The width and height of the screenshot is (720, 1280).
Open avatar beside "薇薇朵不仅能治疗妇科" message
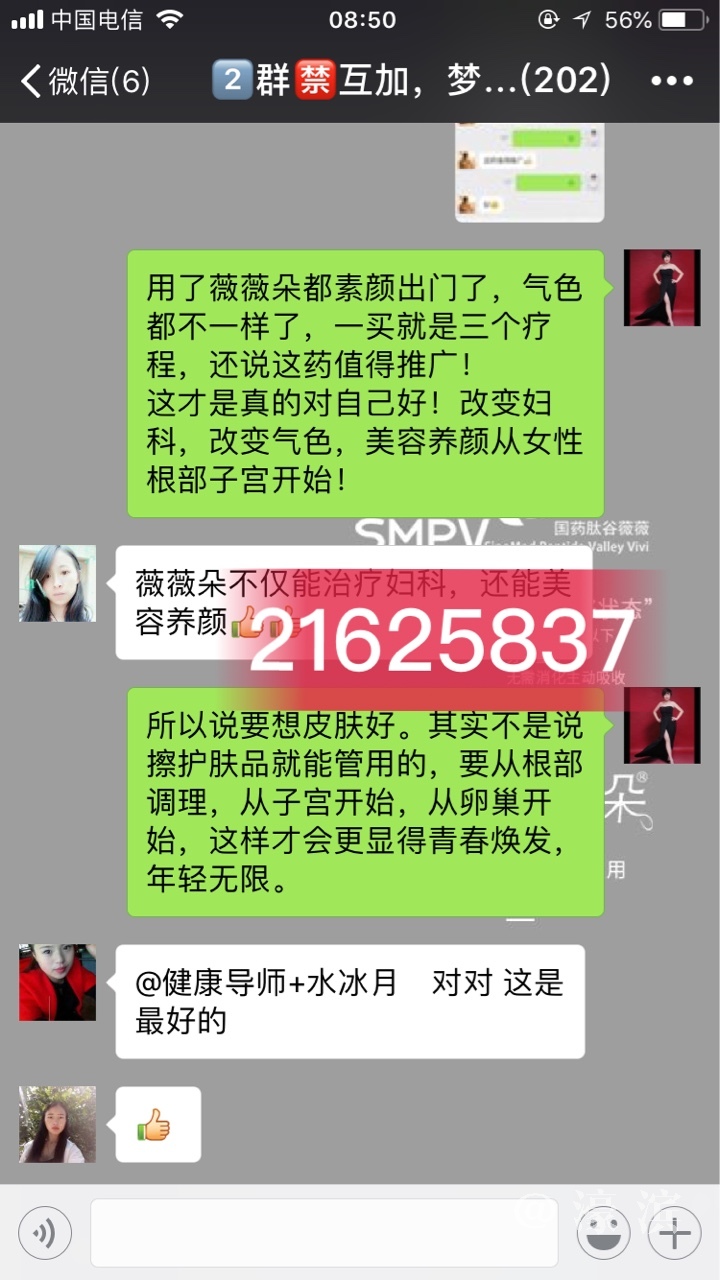tap(57, 584)
